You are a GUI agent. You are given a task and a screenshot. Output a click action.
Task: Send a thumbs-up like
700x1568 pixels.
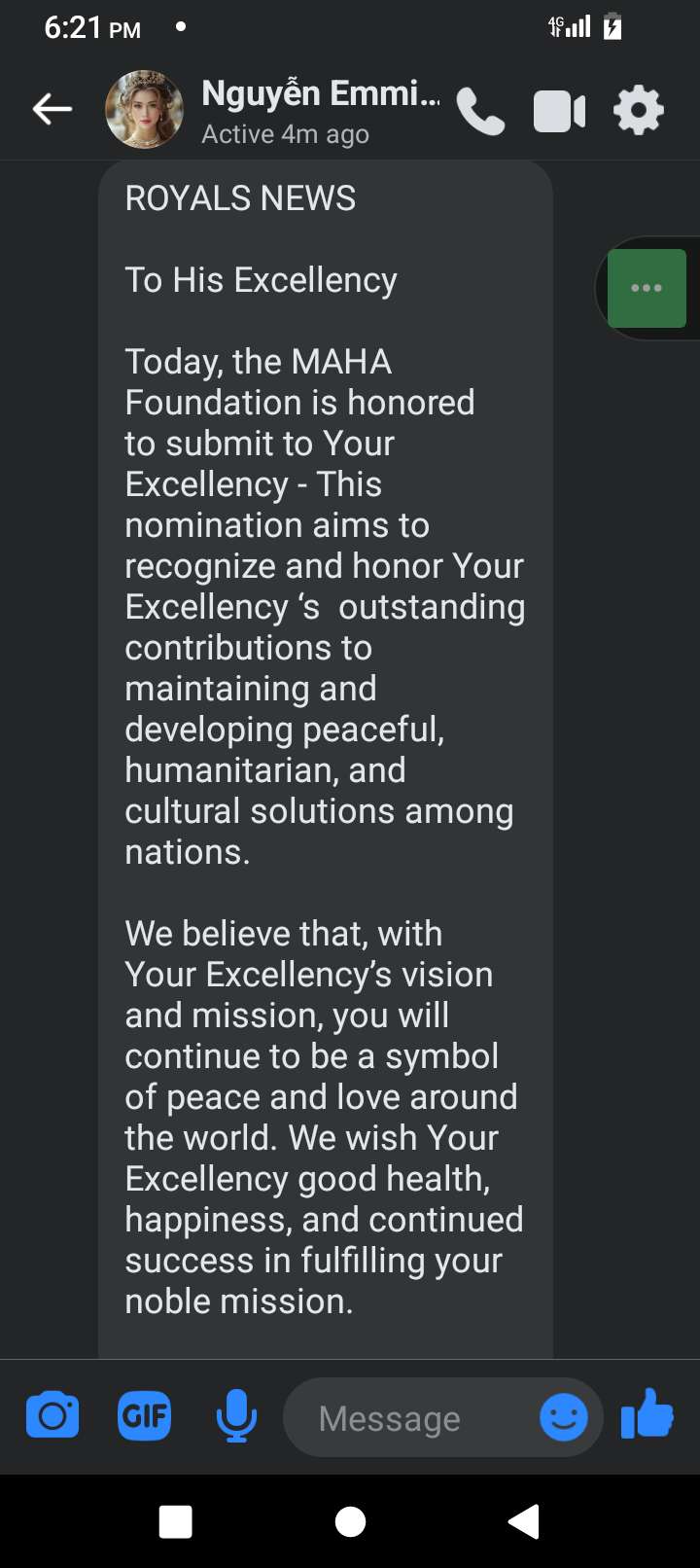click(647, 1413)
